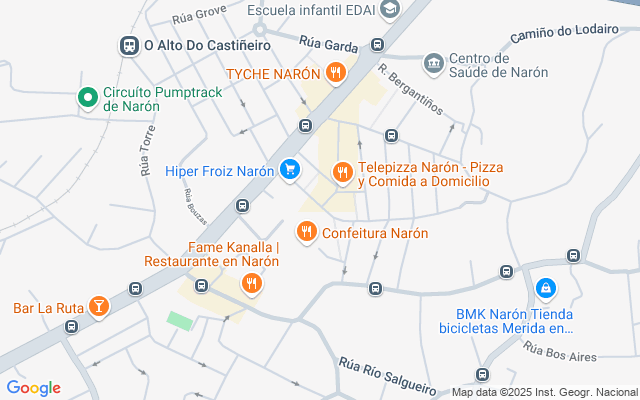Viewport: 640px width, 400px height.
Task: Tap the bus stop on Rúa Garda
Action: click(x=377, y=44)
